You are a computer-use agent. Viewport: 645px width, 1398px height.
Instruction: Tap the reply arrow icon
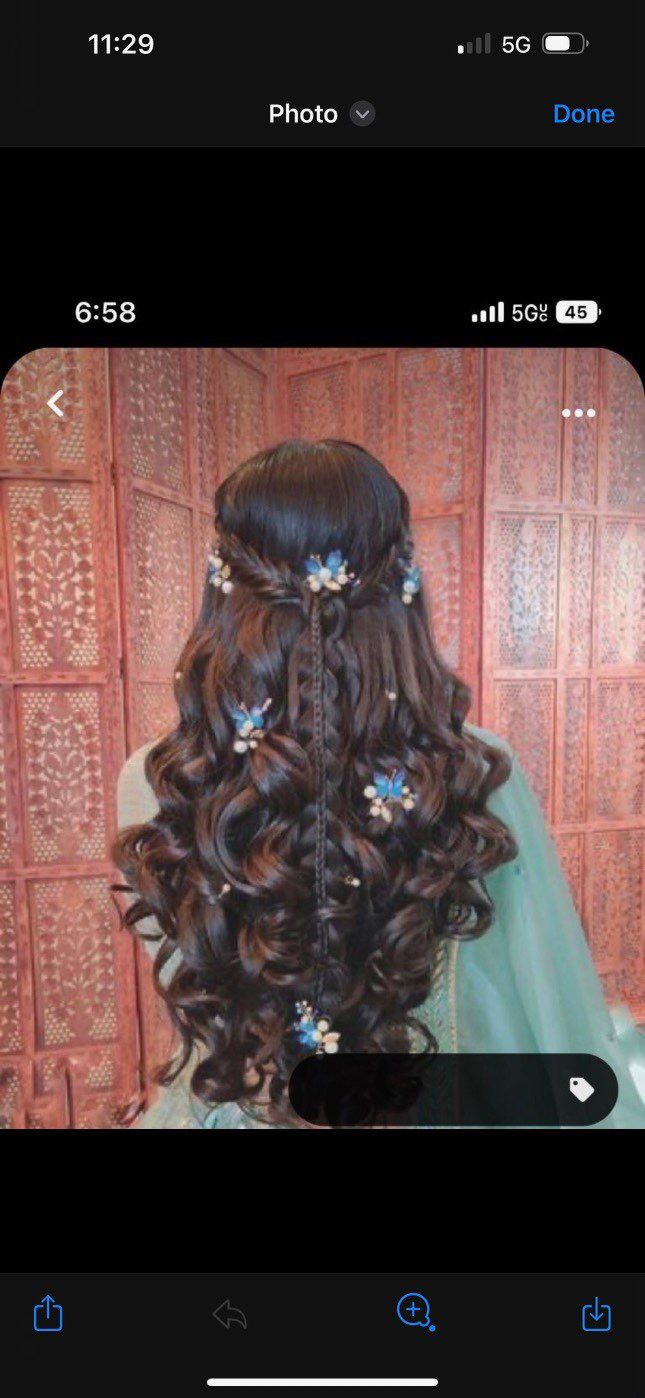click(230, 1314)
